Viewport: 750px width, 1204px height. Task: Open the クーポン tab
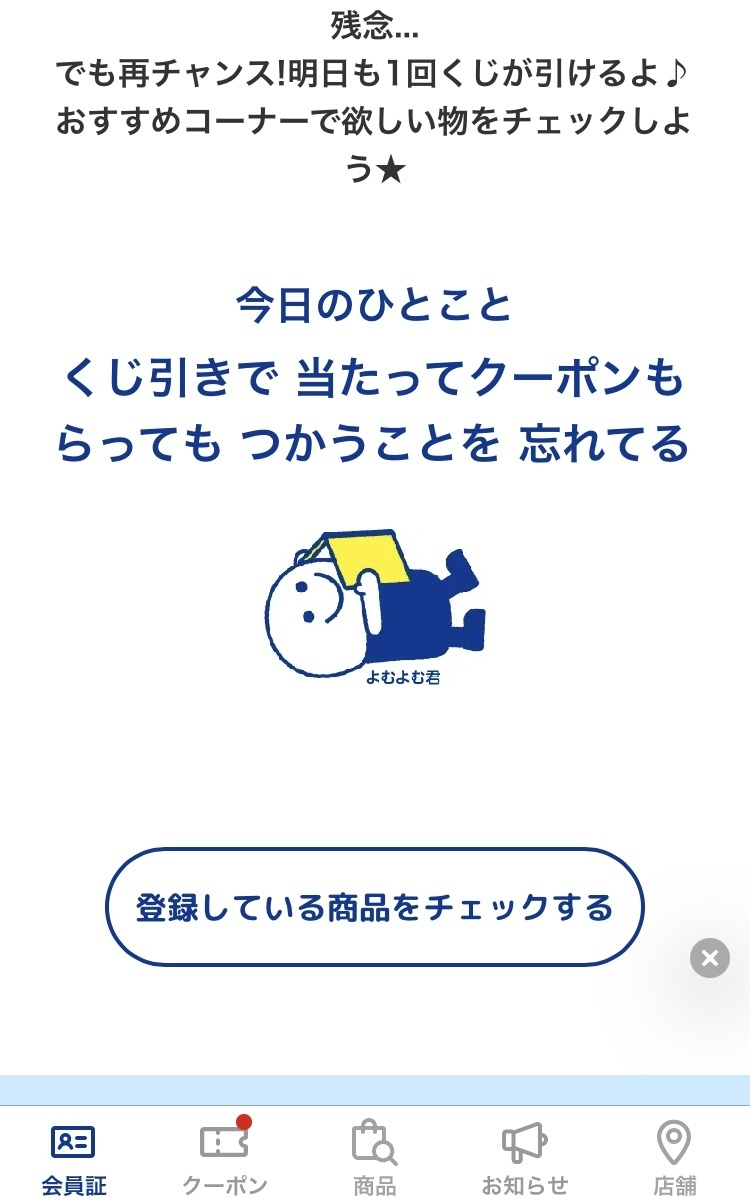225,1158
